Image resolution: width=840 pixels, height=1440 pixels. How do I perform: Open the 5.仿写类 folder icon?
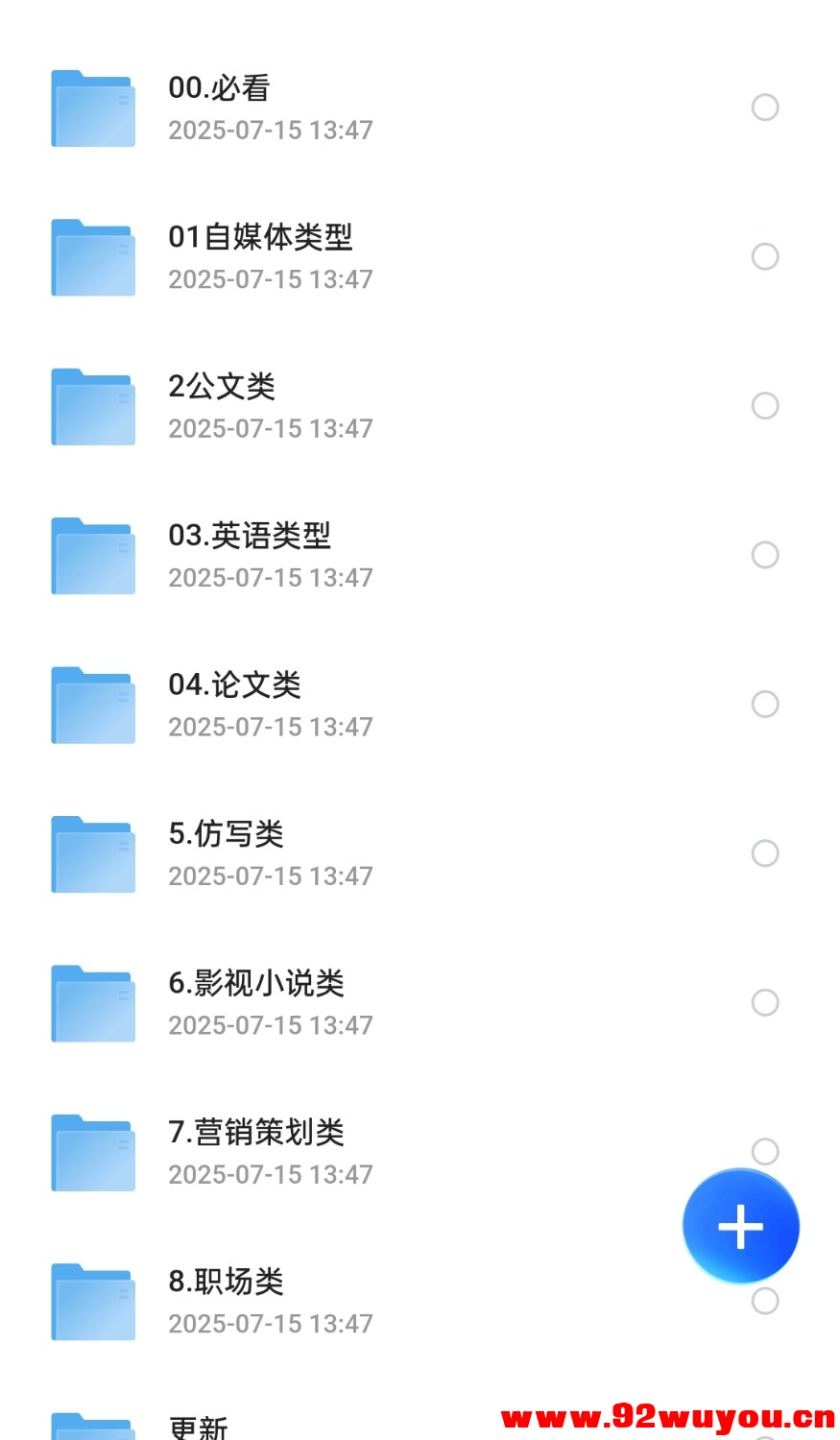[92, 852]
